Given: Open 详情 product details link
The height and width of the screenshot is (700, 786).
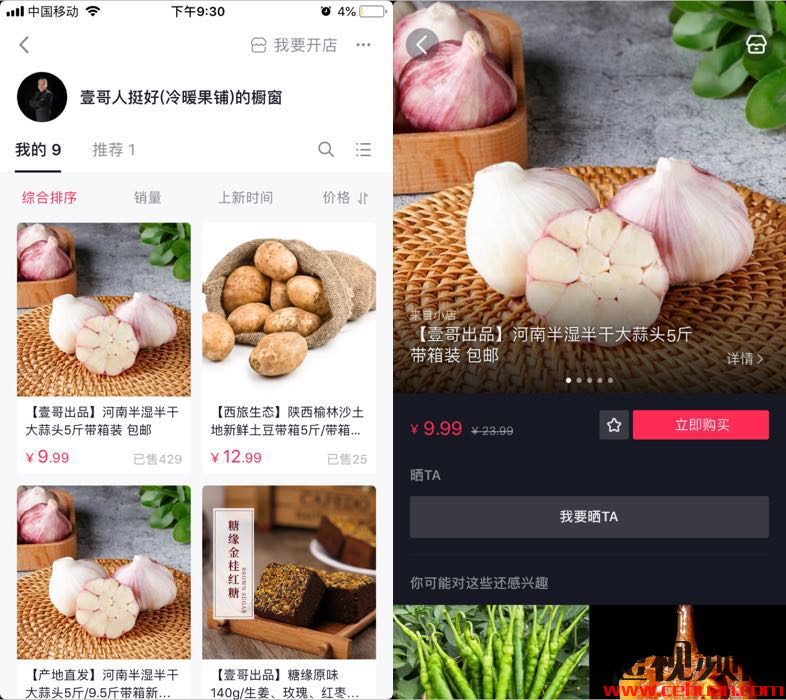Looking at the screenshot, I should 745,358.
